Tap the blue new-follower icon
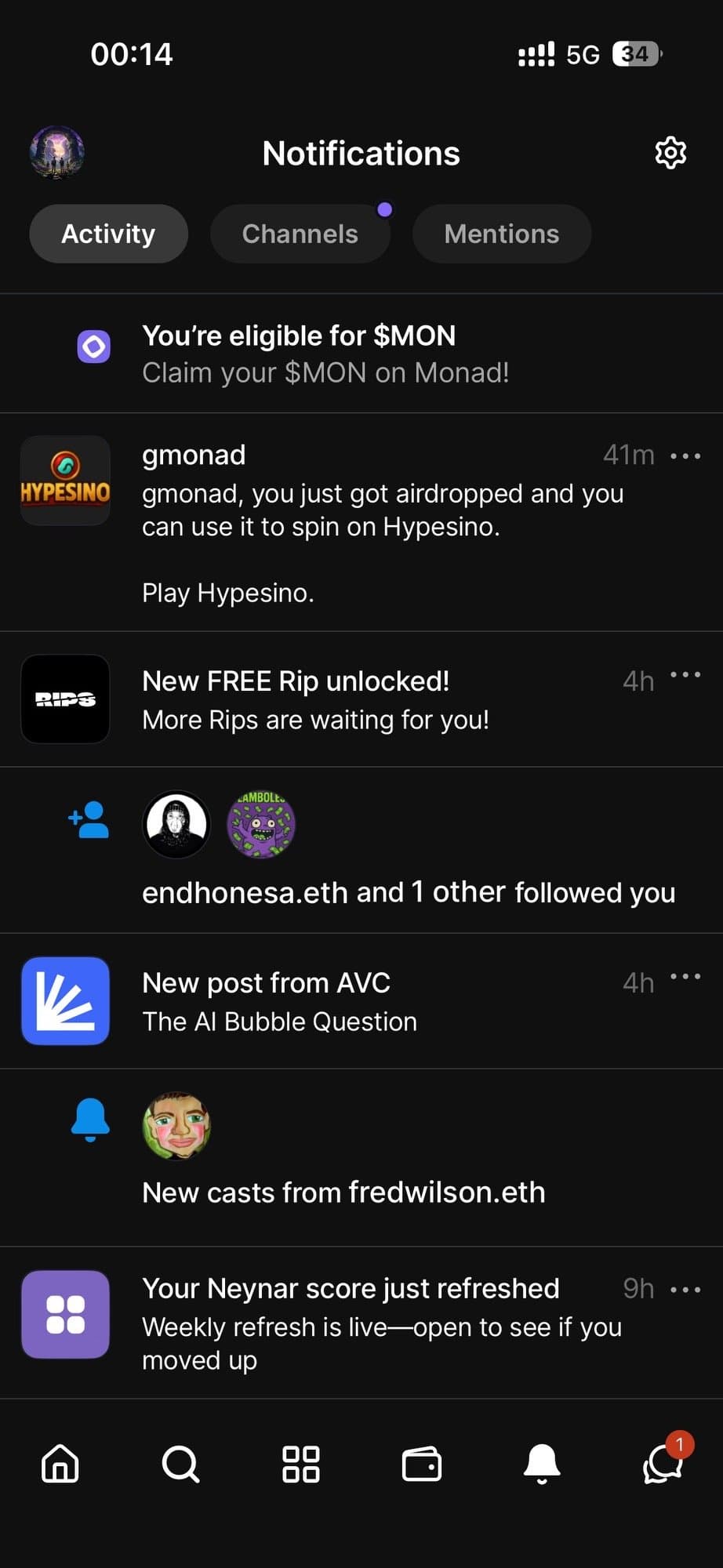Image resolution: width=723 pixels, height=1568 pixels. (89, 819)
